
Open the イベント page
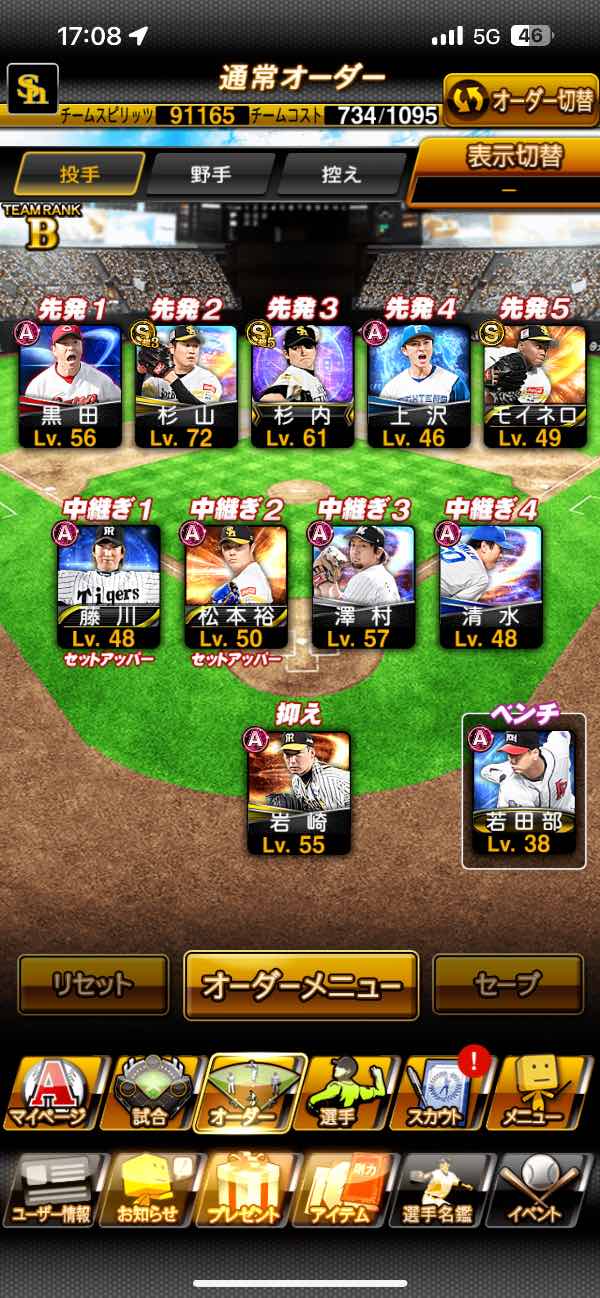[545, 1189]
